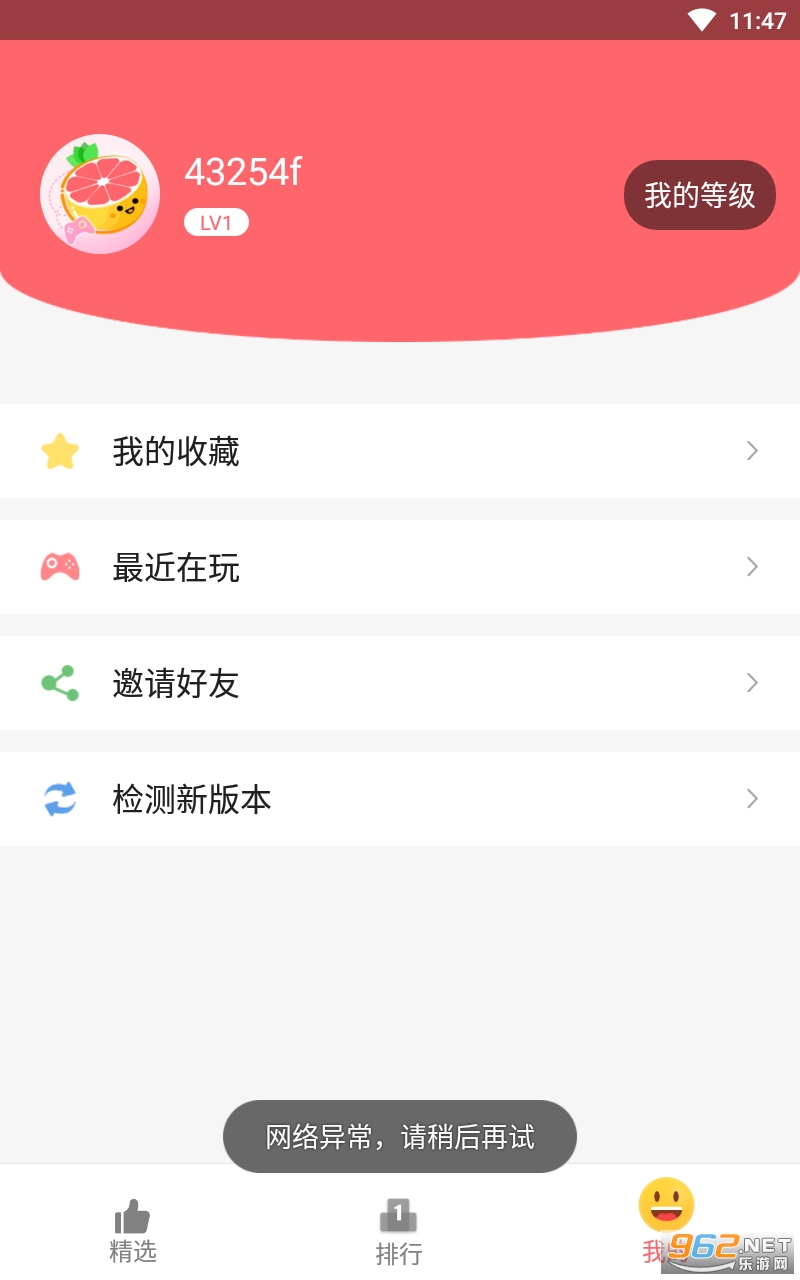Go to the smiley-face 我 tab
Image resolution: width=800 pixels, height=1280 pixels.
666,1215
